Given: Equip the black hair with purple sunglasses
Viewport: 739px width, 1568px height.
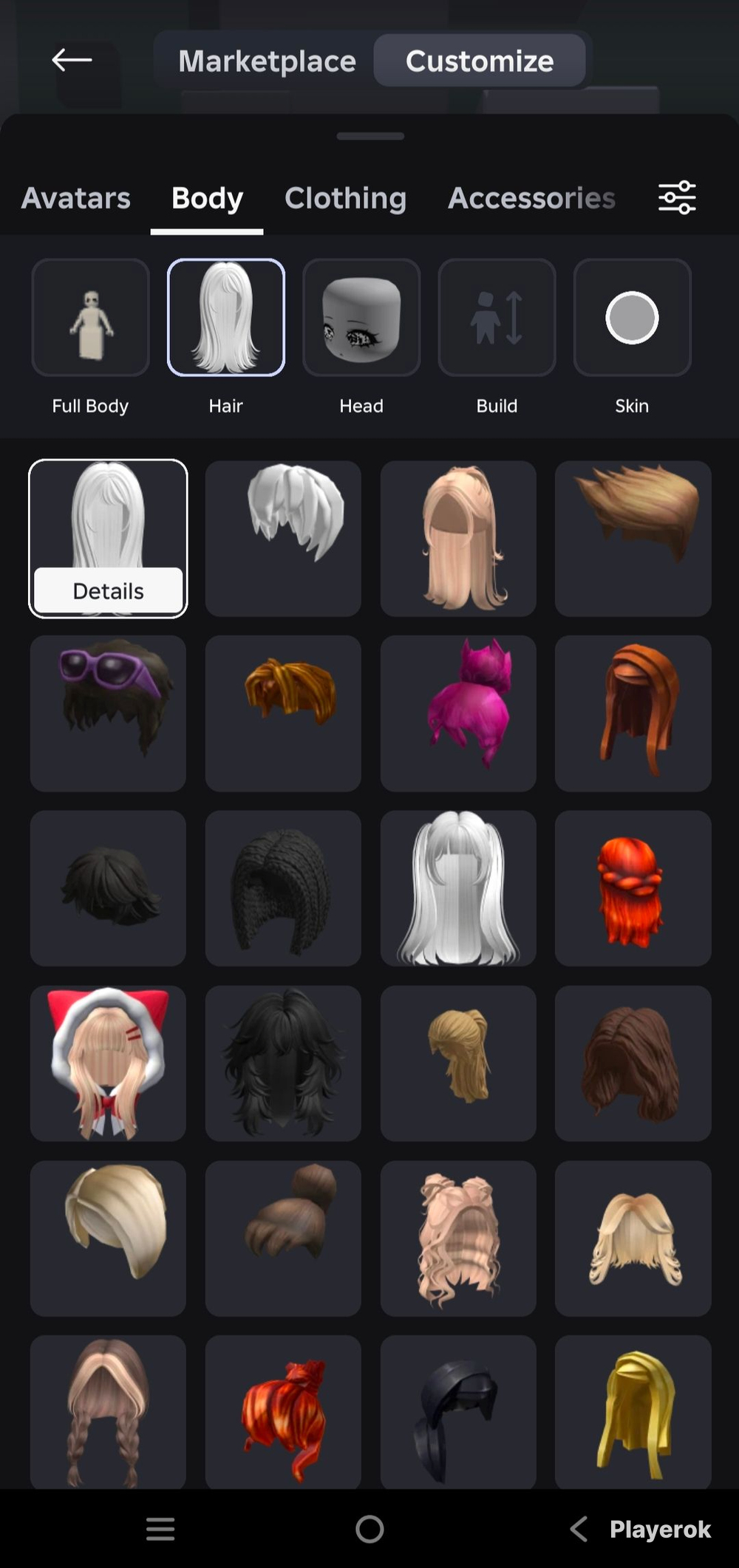Looking at the screenshot, I should point(108,713).
